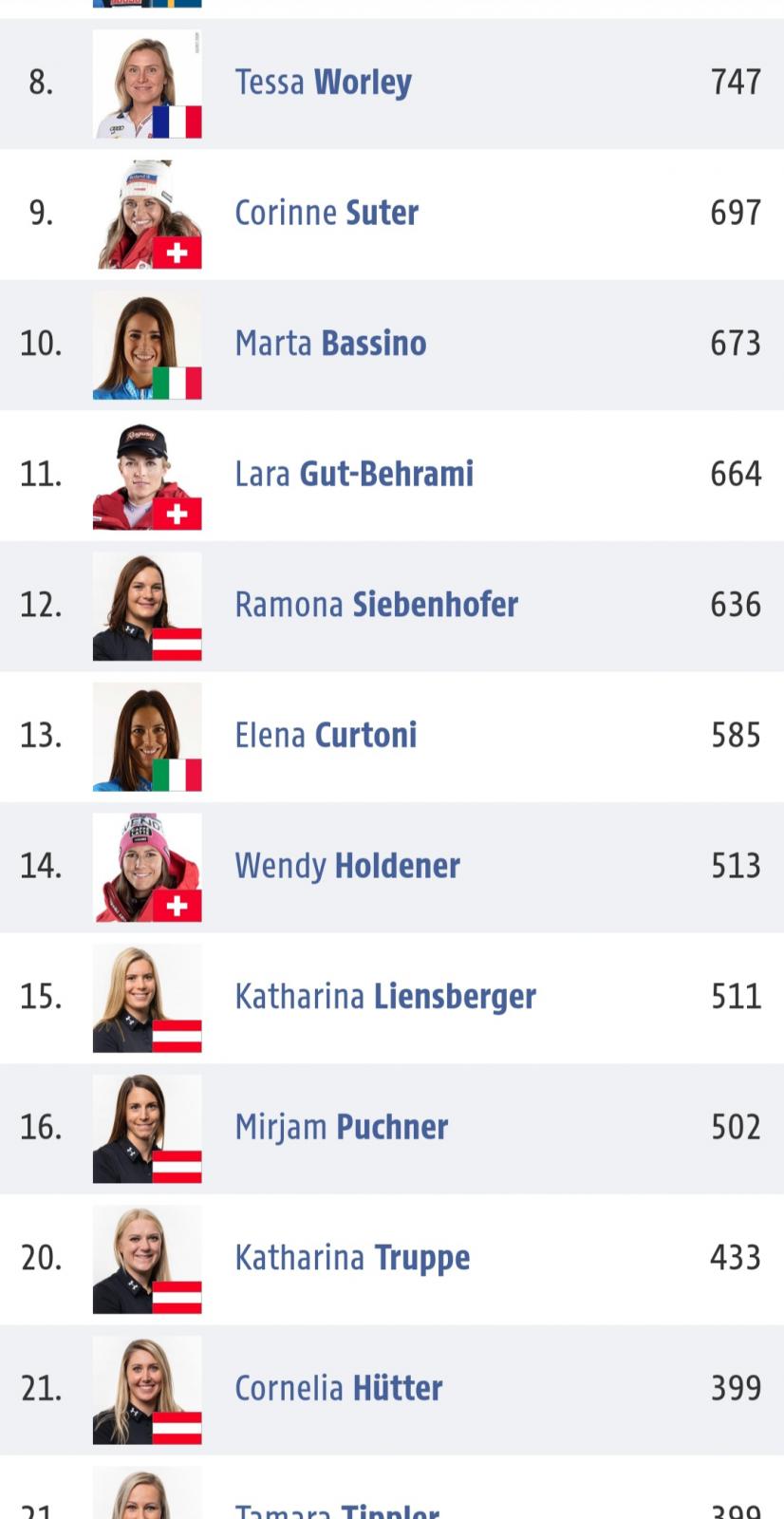View Ramona Siebenhofer's entry
This screenshot has width=784, height=1519.
tap(392, 606)
